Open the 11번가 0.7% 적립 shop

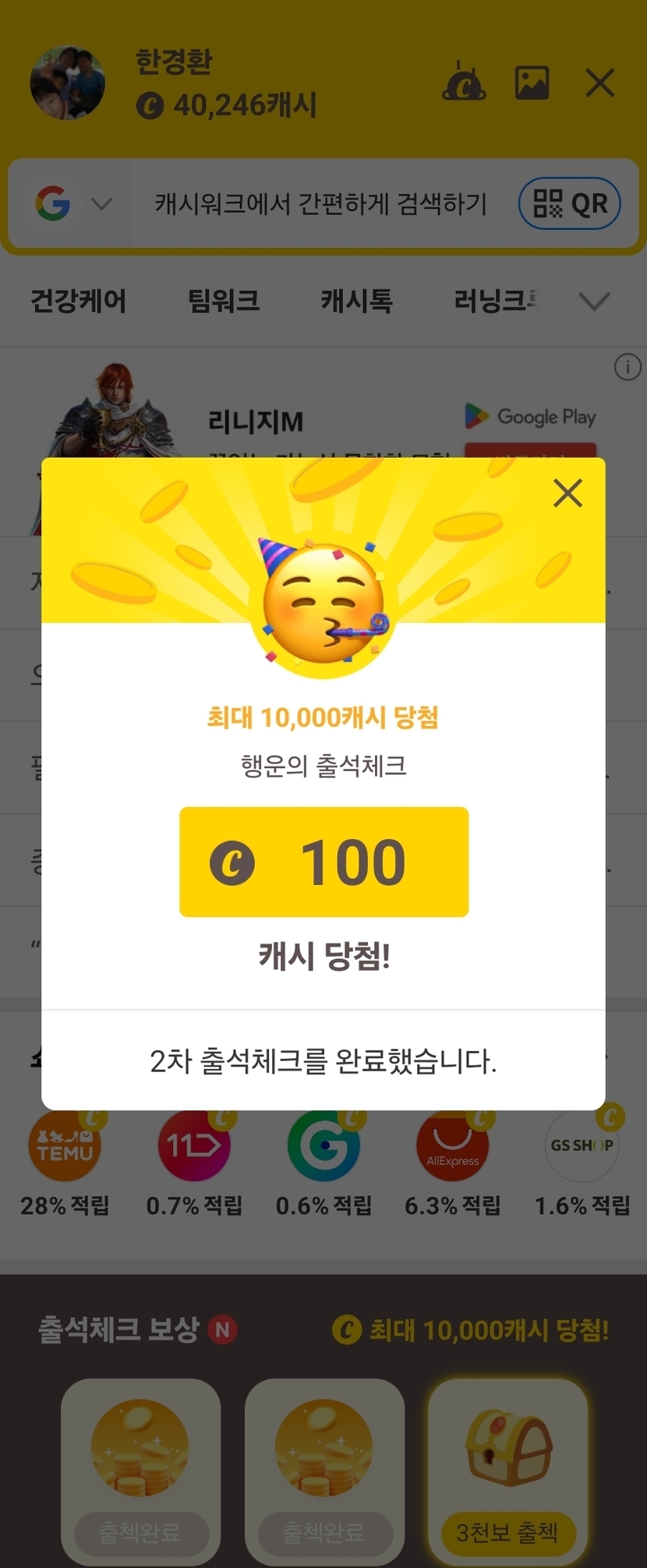[194, 1147]
